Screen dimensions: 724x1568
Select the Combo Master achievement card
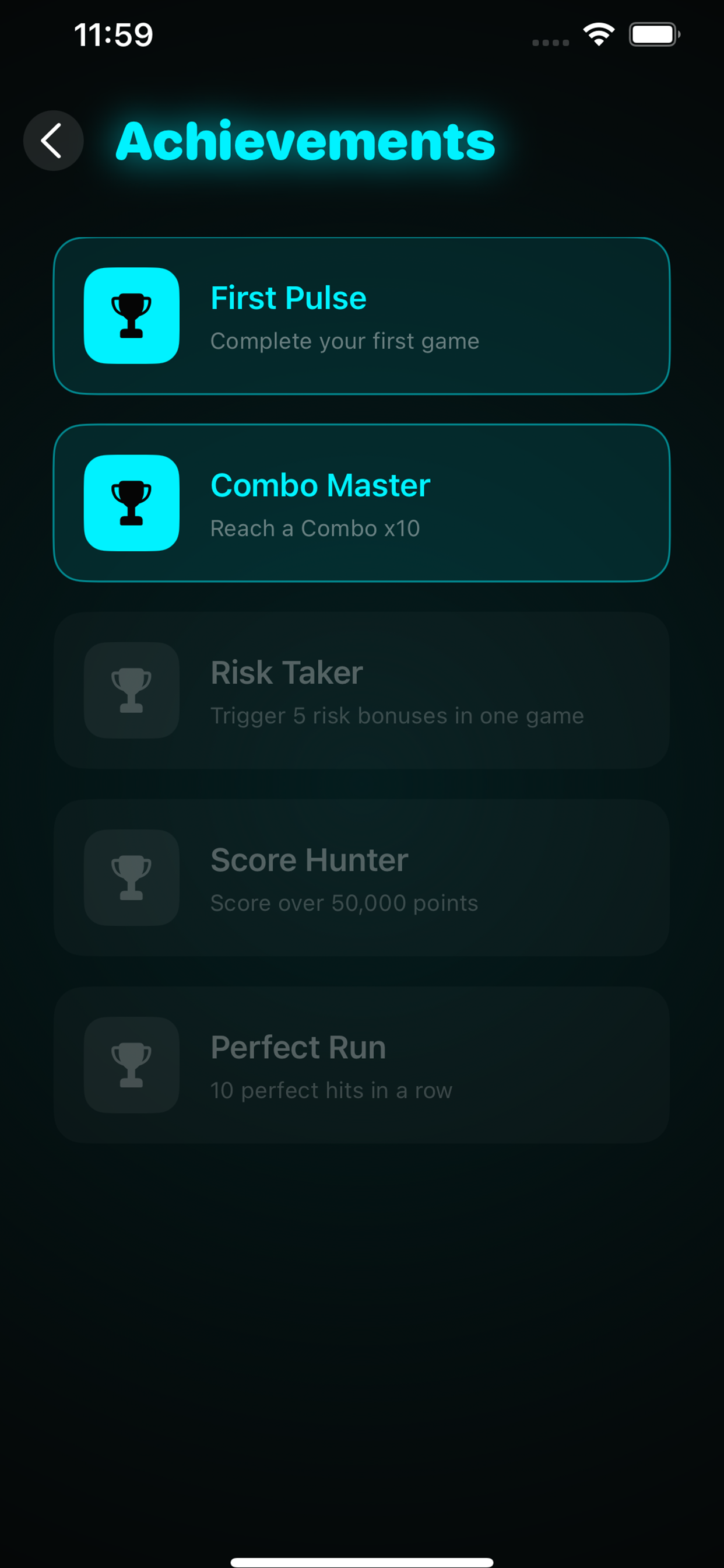361,503
